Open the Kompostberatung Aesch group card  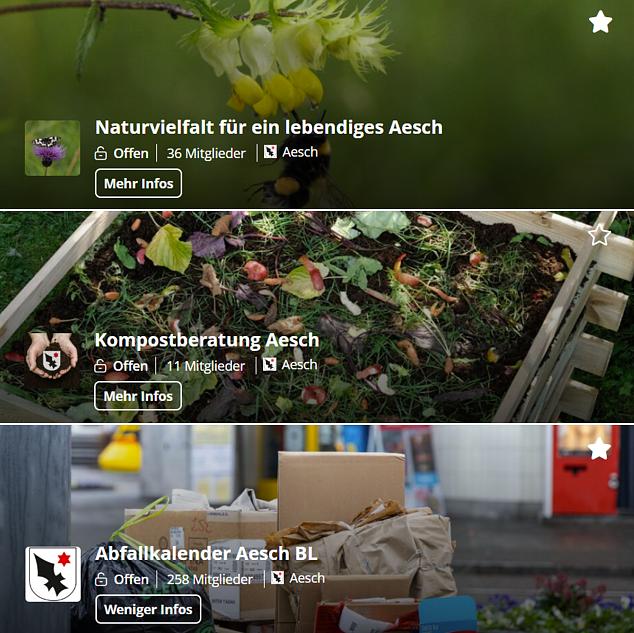pos(207,340)
